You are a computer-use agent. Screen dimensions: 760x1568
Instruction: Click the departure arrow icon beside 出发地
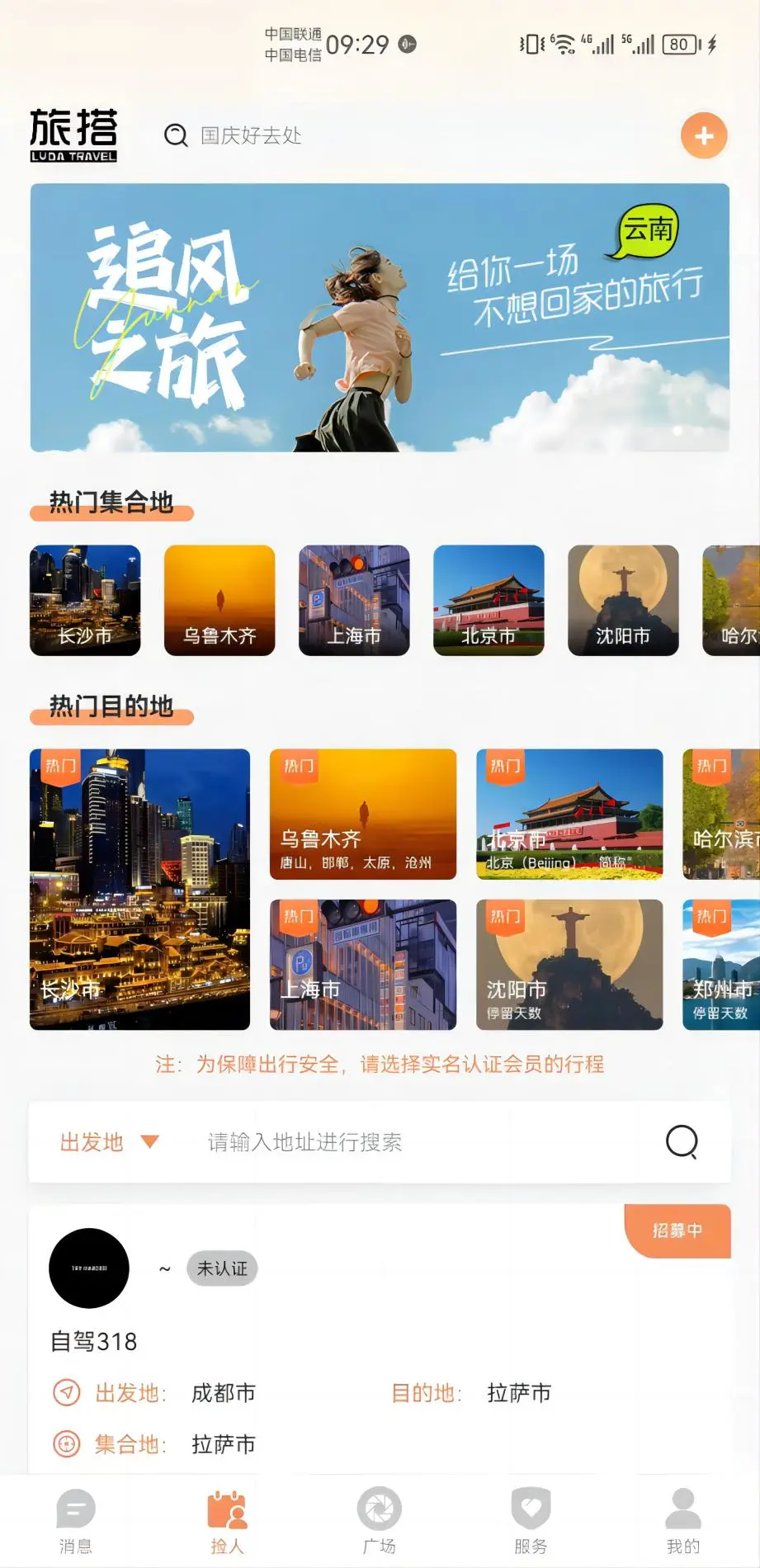click(x=67, y=1392)
